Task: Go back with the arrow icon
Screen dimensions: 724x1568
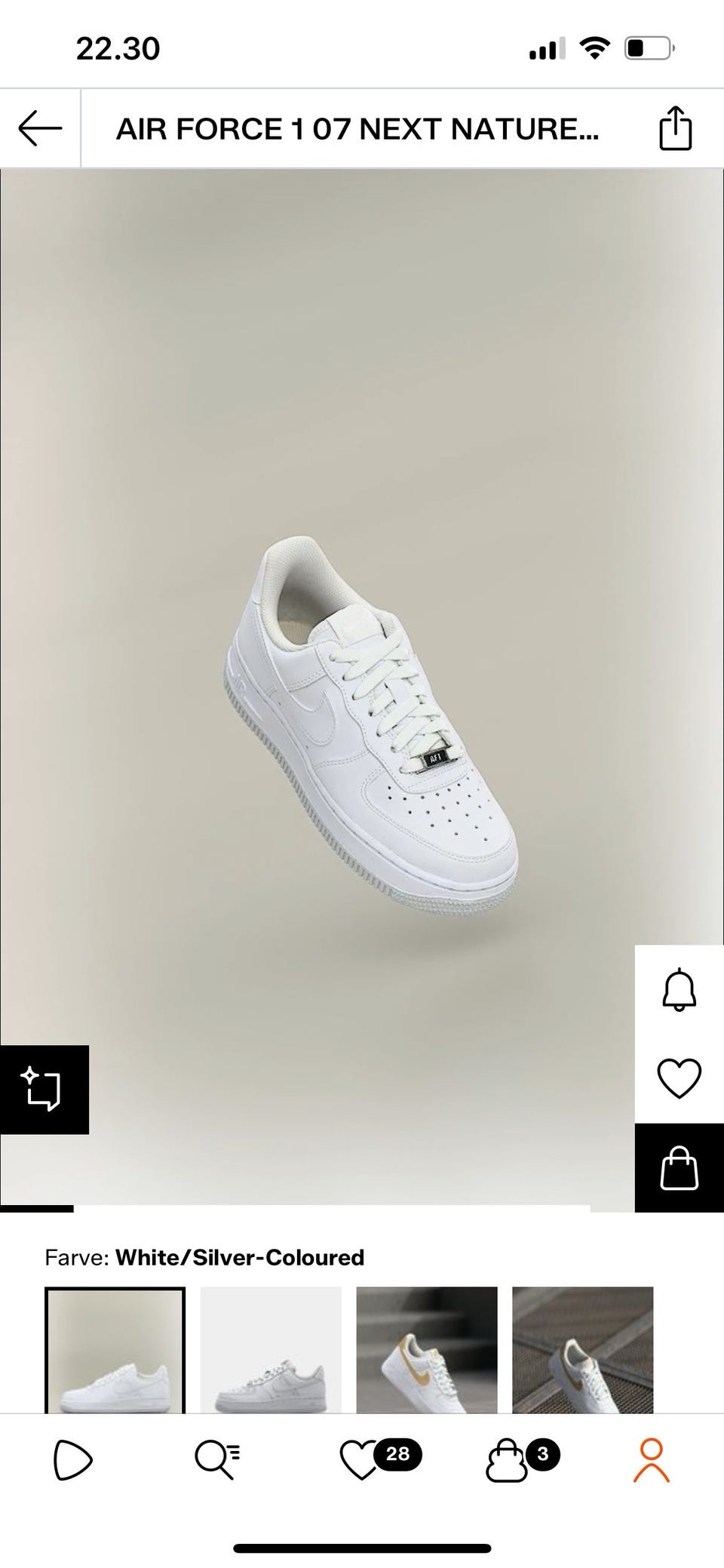Action: pyautogui.click(x=40, y=128)
